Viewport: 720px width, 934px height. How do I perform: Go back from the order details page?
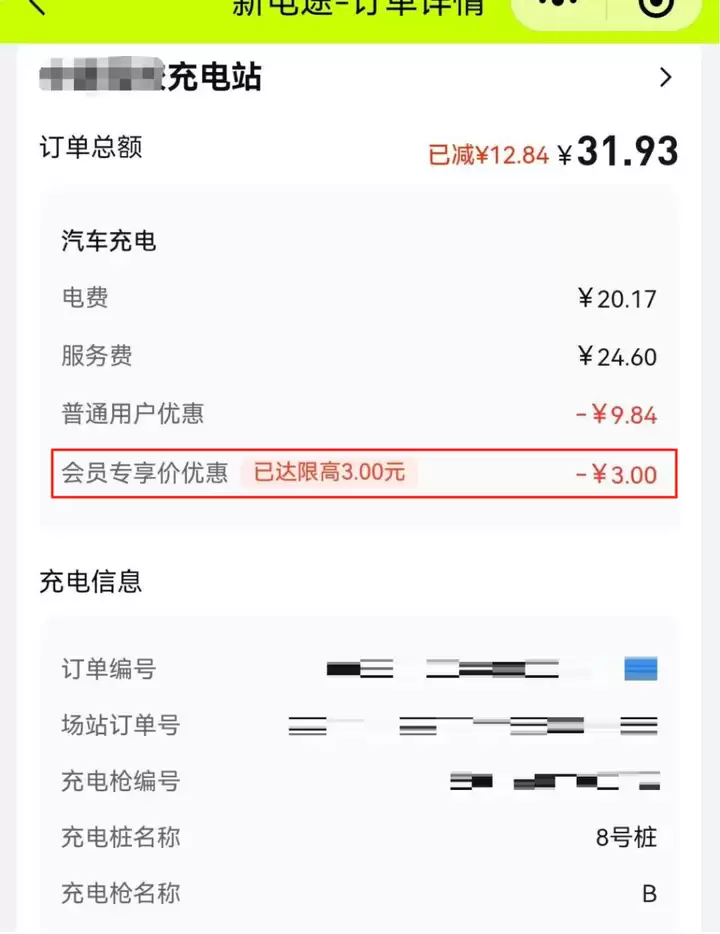[x=36, y=6]
